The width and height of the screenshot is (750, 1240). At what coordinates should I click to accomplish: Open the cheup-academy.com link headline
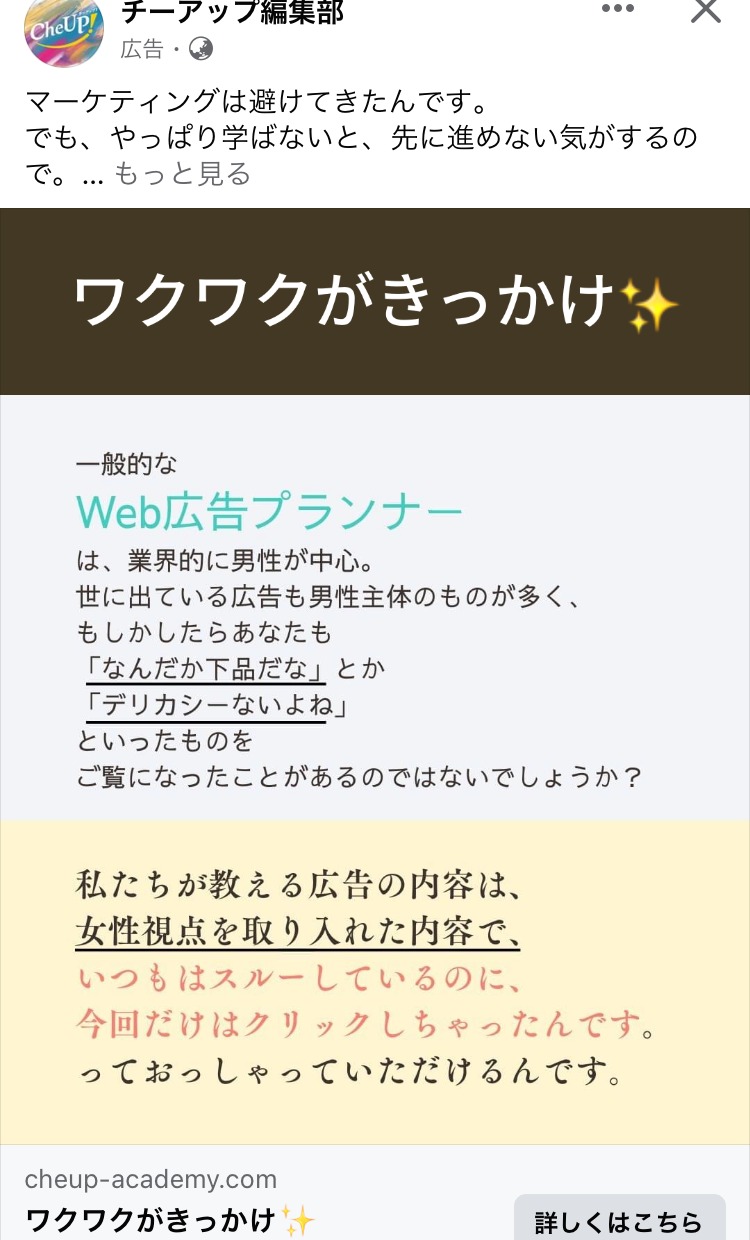(170, 1220)
